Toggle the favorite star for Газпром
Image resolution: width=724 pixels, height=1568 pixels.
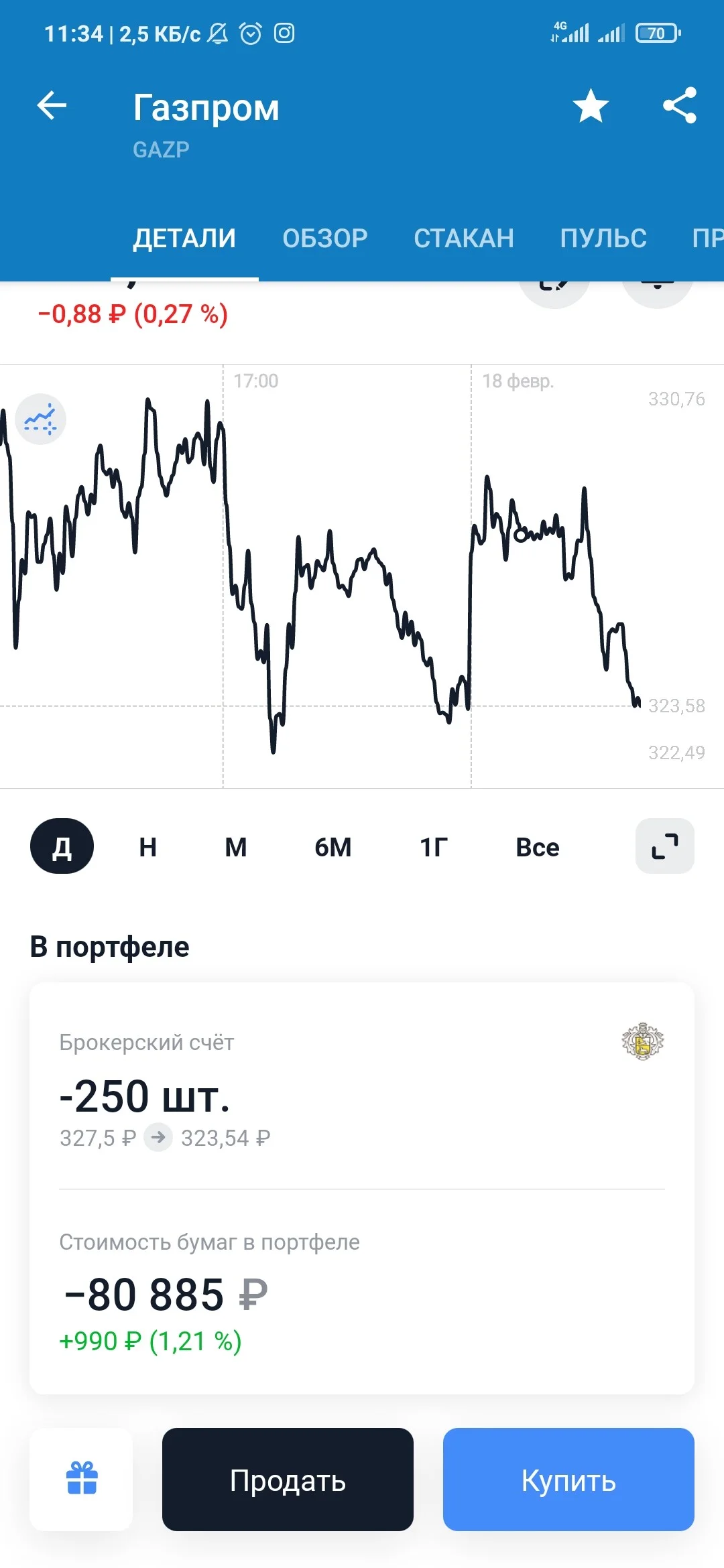(x=591, y=106)
